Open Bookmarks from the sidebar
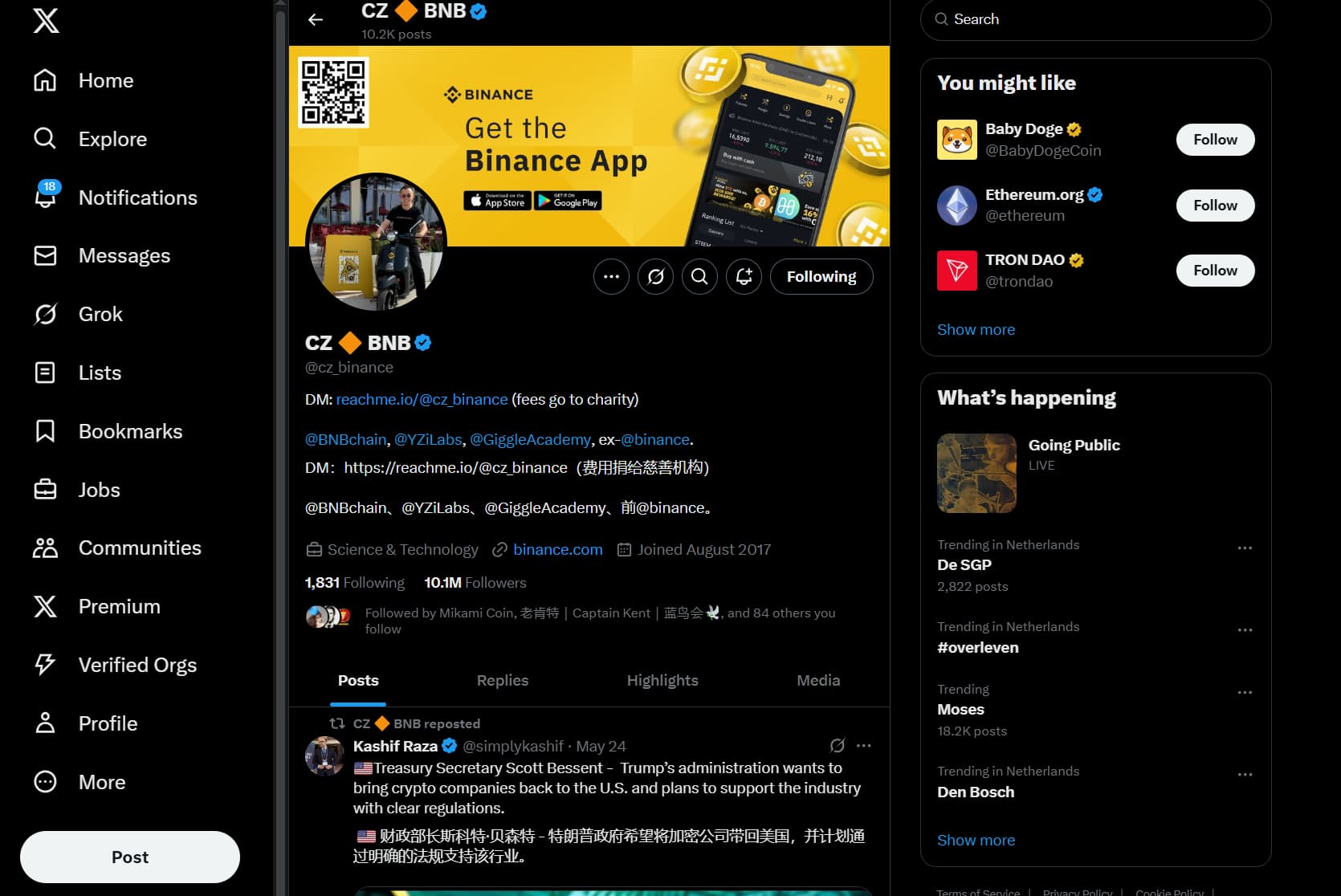This screenshot has width=1341, height=896. [130, 432]
